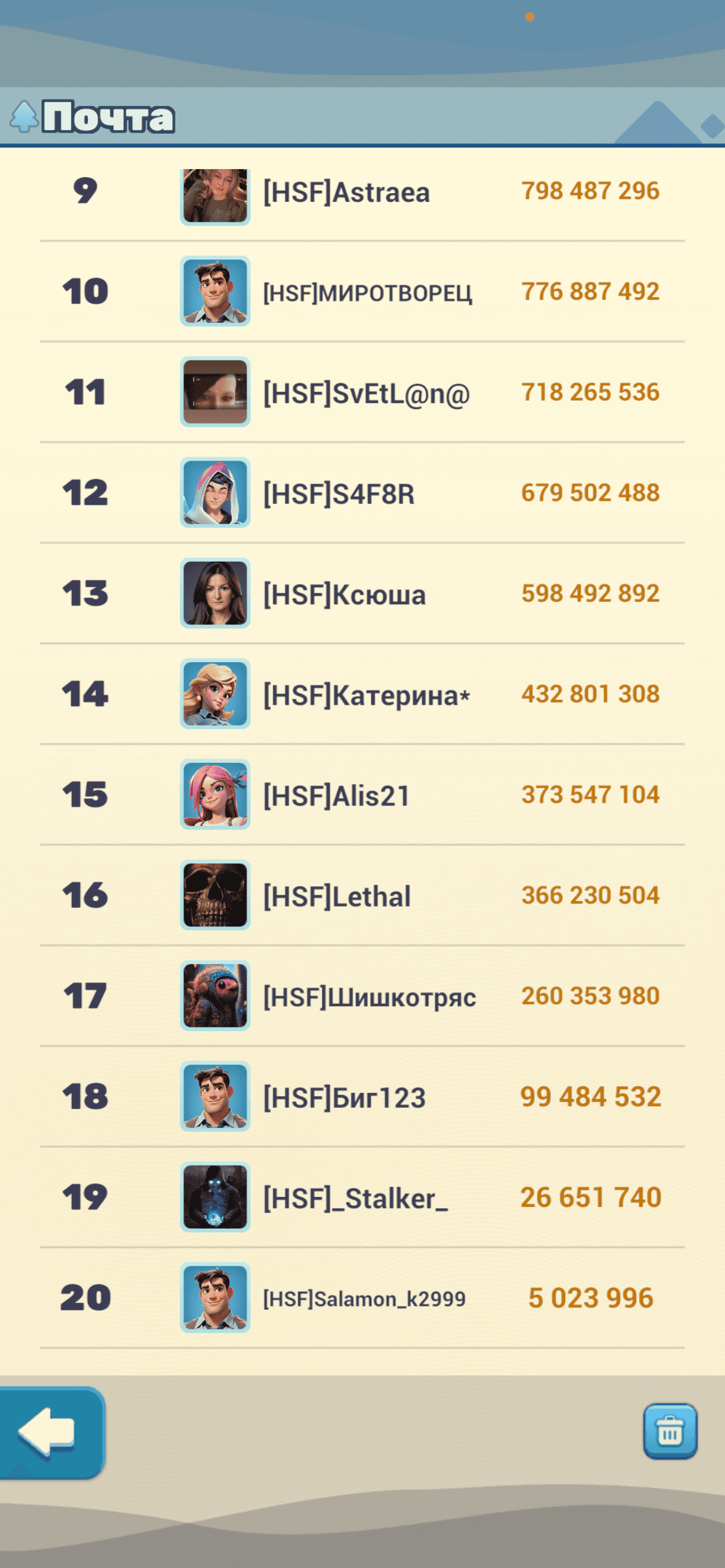Screen dimensions: 725x1568
Task: Delete this mail with the trash icon
Action: (x=670, y=1432)
